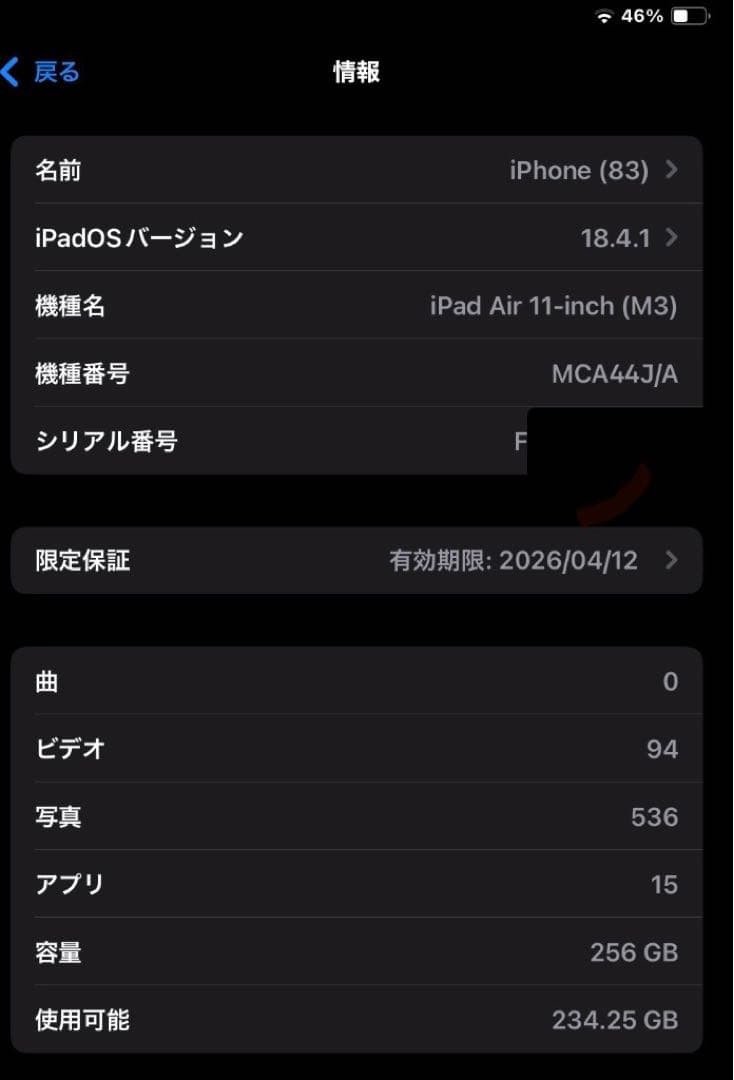This screenshot has width=734, height=1080.
Task: Open the 名前 row showing iPhone (83)
Action: tap(367, 170)
